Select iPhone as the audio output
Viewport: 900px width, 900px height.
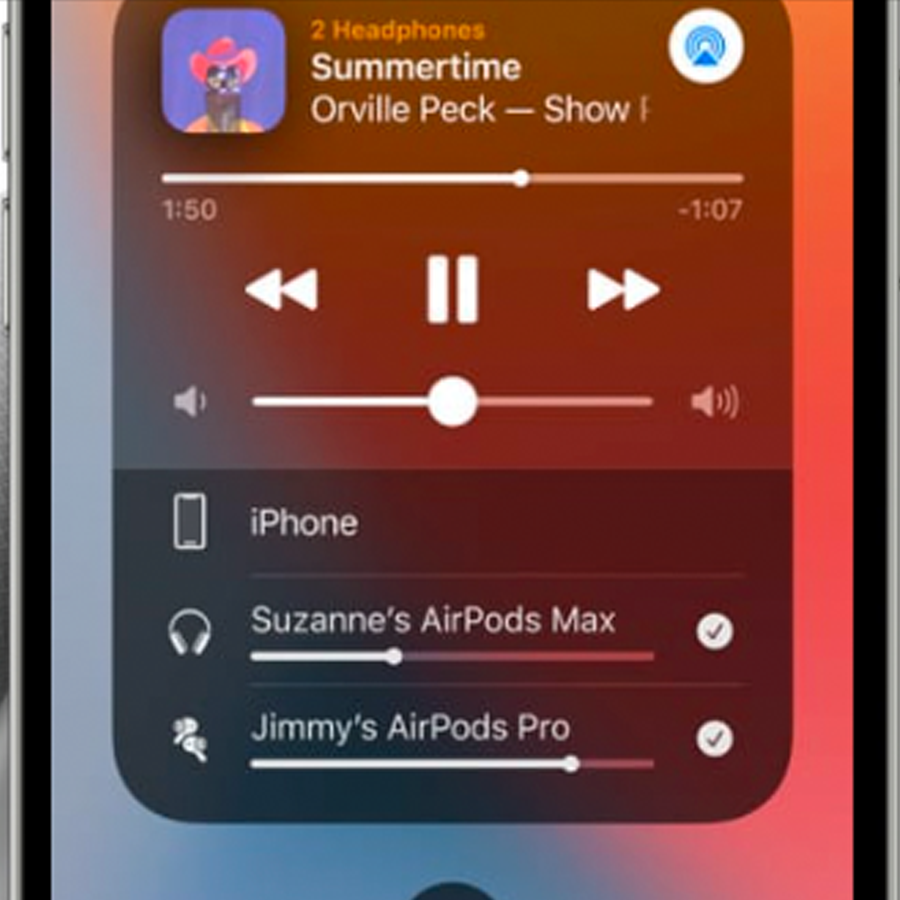click(304, 522)
